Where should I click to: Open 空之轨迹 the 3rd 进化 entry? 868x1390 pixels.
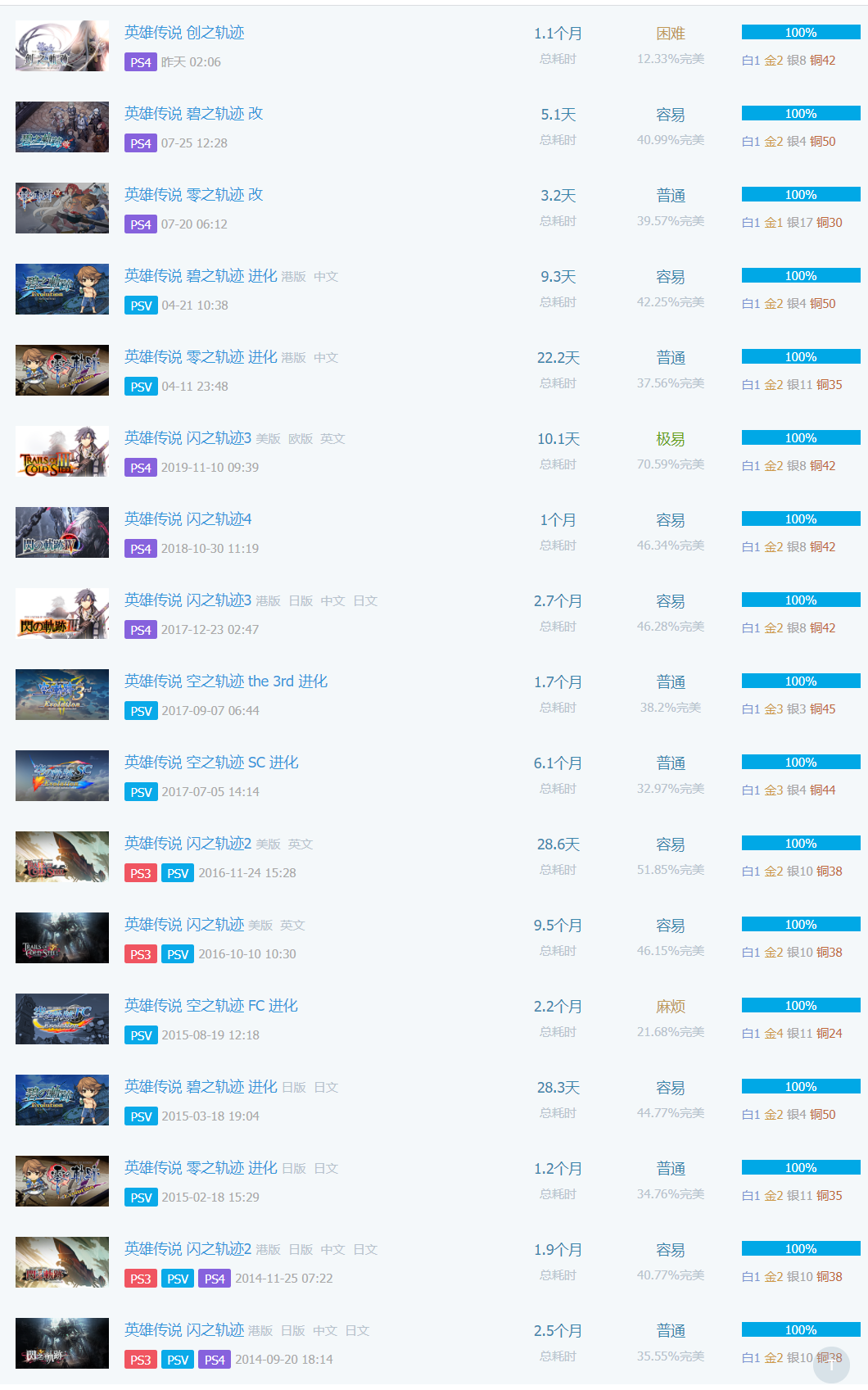pos(226,681)
